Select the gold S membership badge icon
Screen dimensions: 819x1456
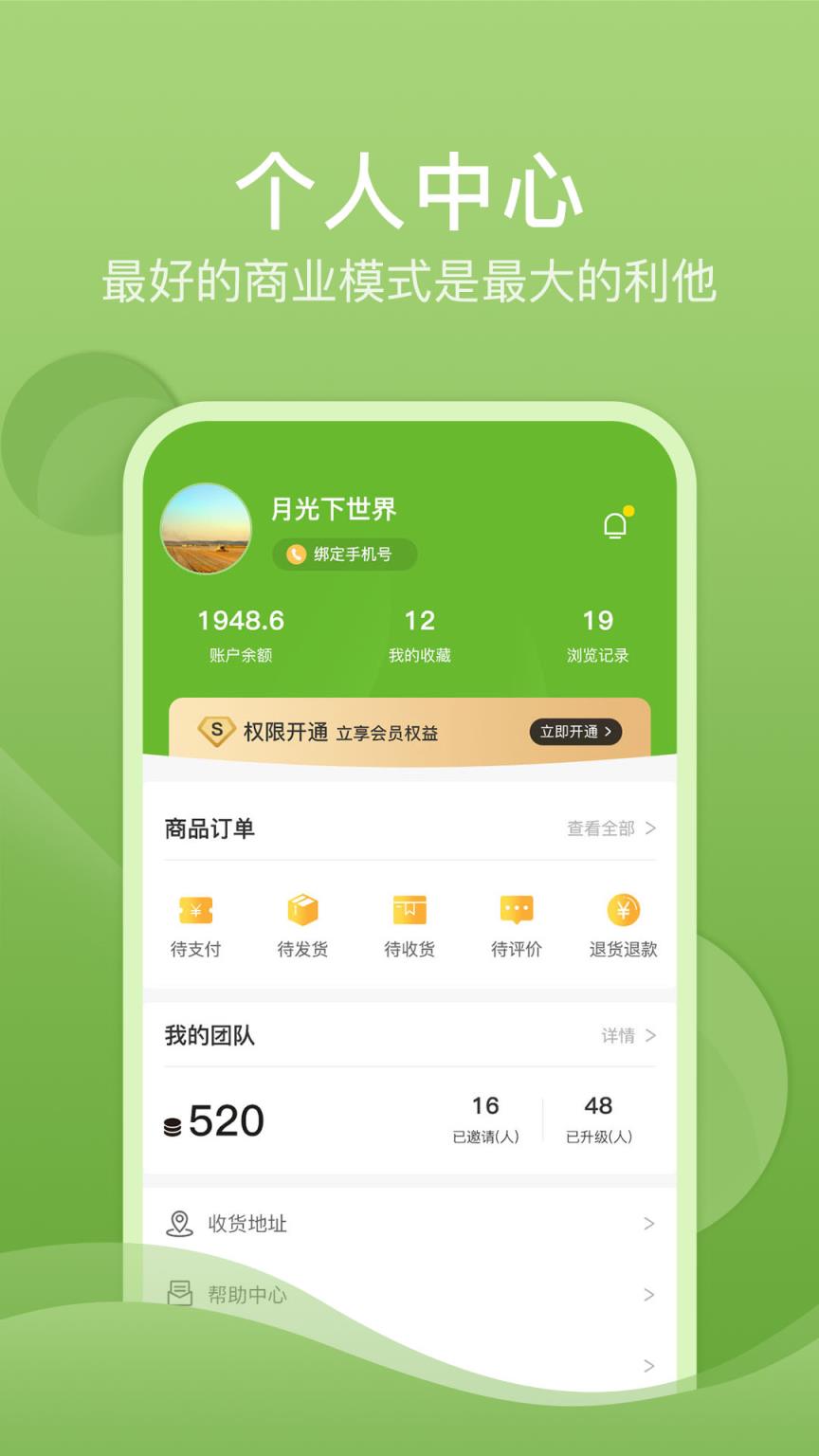click(x=216, y=731)
